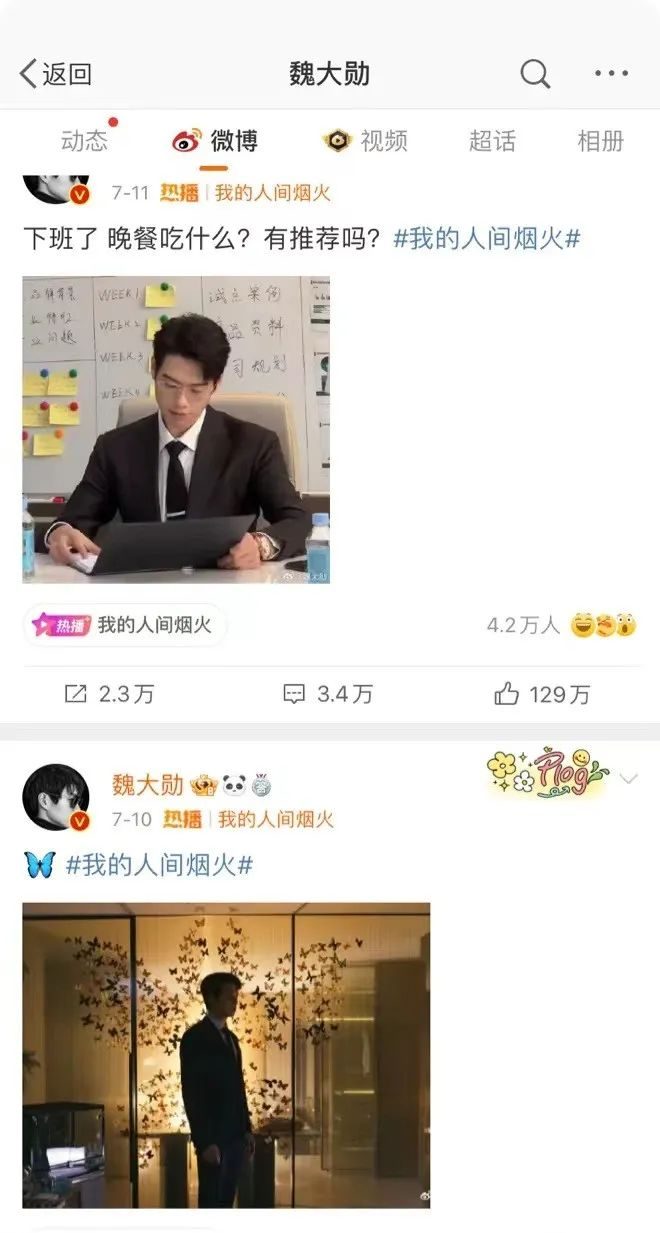Open the 我的人间烟火 source link beside 7-10
The height and width of the screenshot is (1233, 660).
276,819
